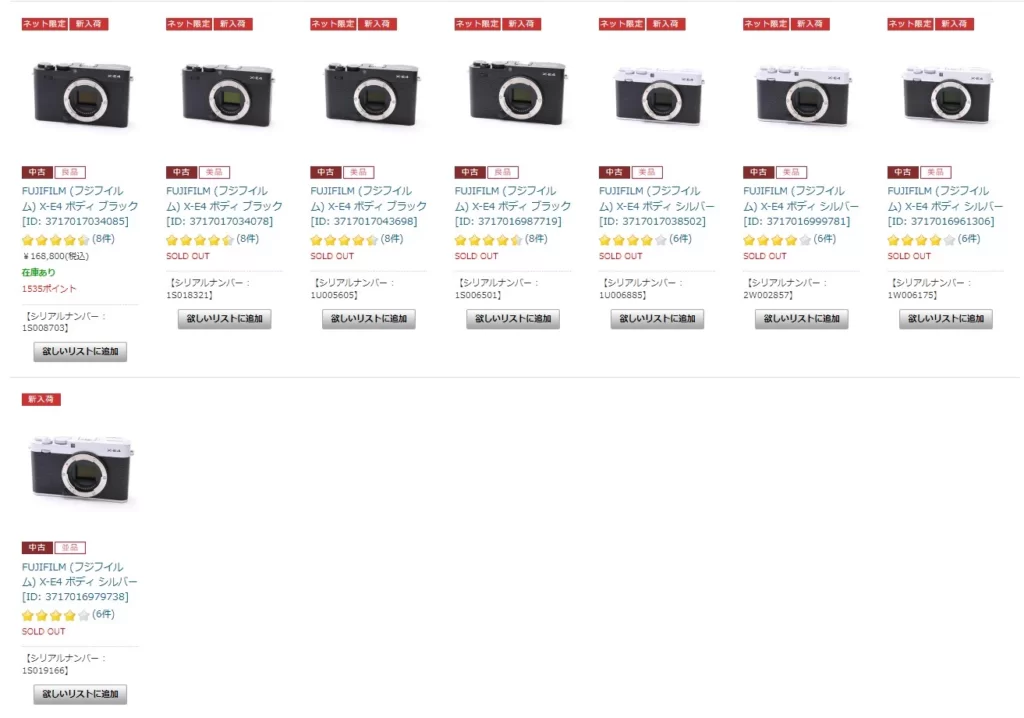Open product link ID 3717016979738
1024x718 pixels.
pos(80,582)
